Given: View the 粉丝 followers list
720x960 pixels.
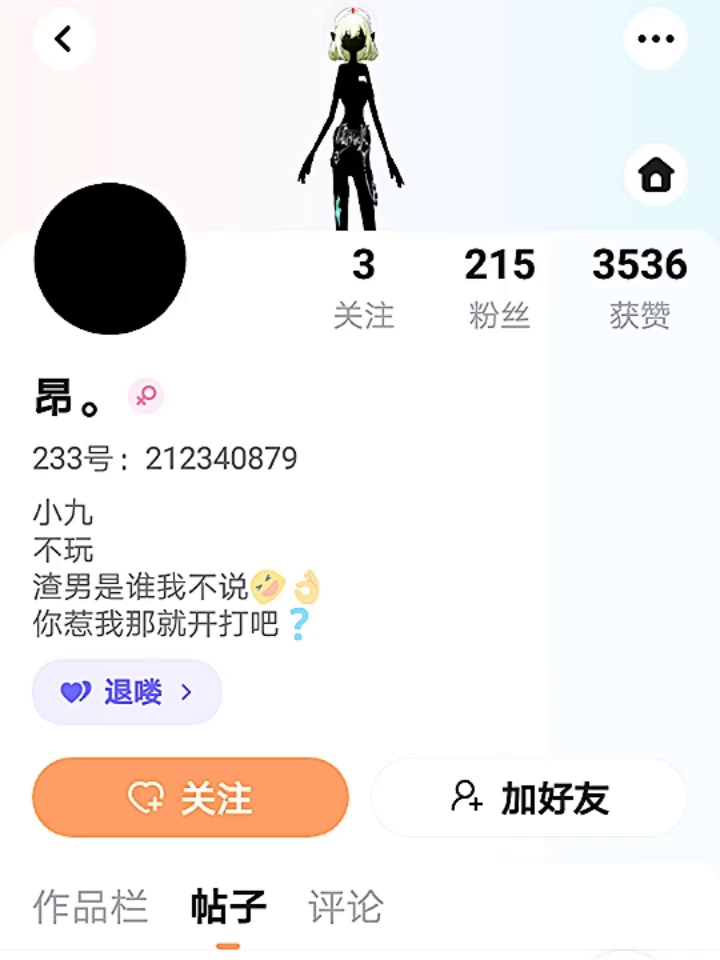Looking at the screenshot, I should (499, 288).
